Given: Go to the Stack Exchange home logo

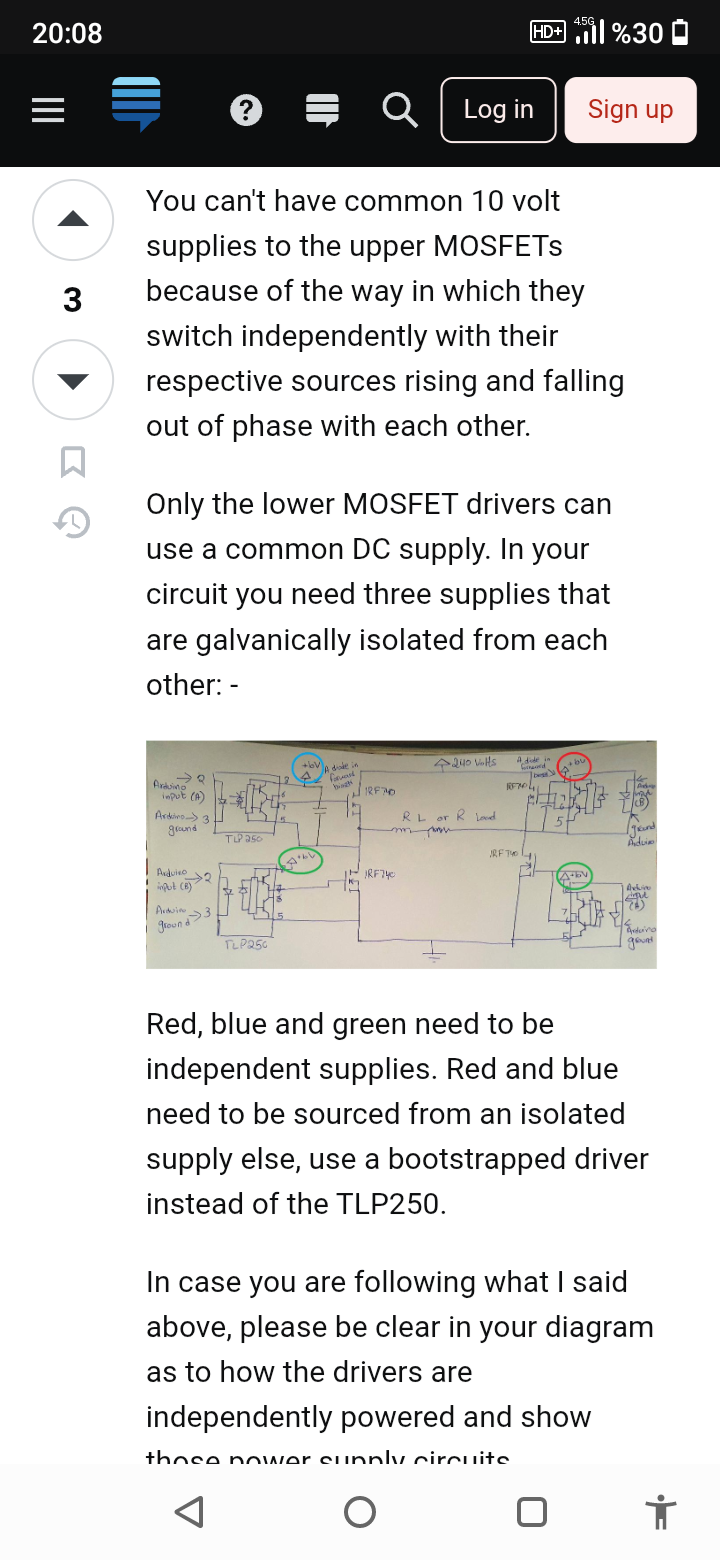Looking at the screenshot, I should tap(136, 104).
